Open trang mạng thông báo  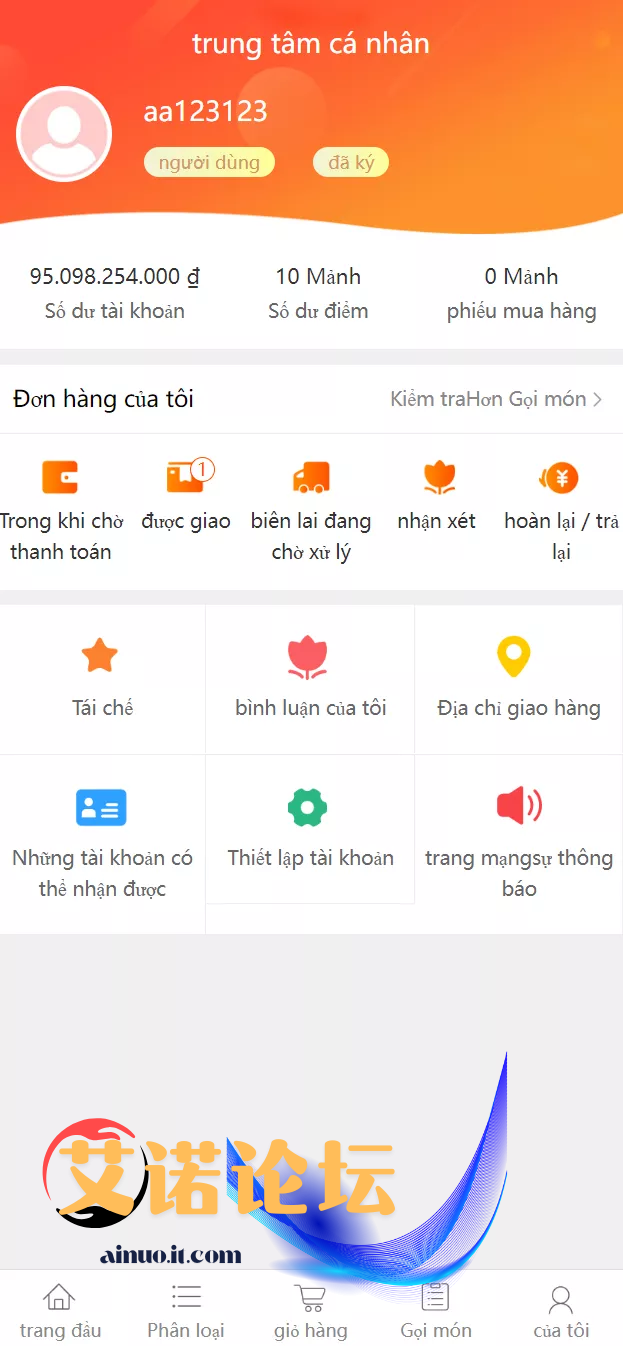click(x=518, y=844)
